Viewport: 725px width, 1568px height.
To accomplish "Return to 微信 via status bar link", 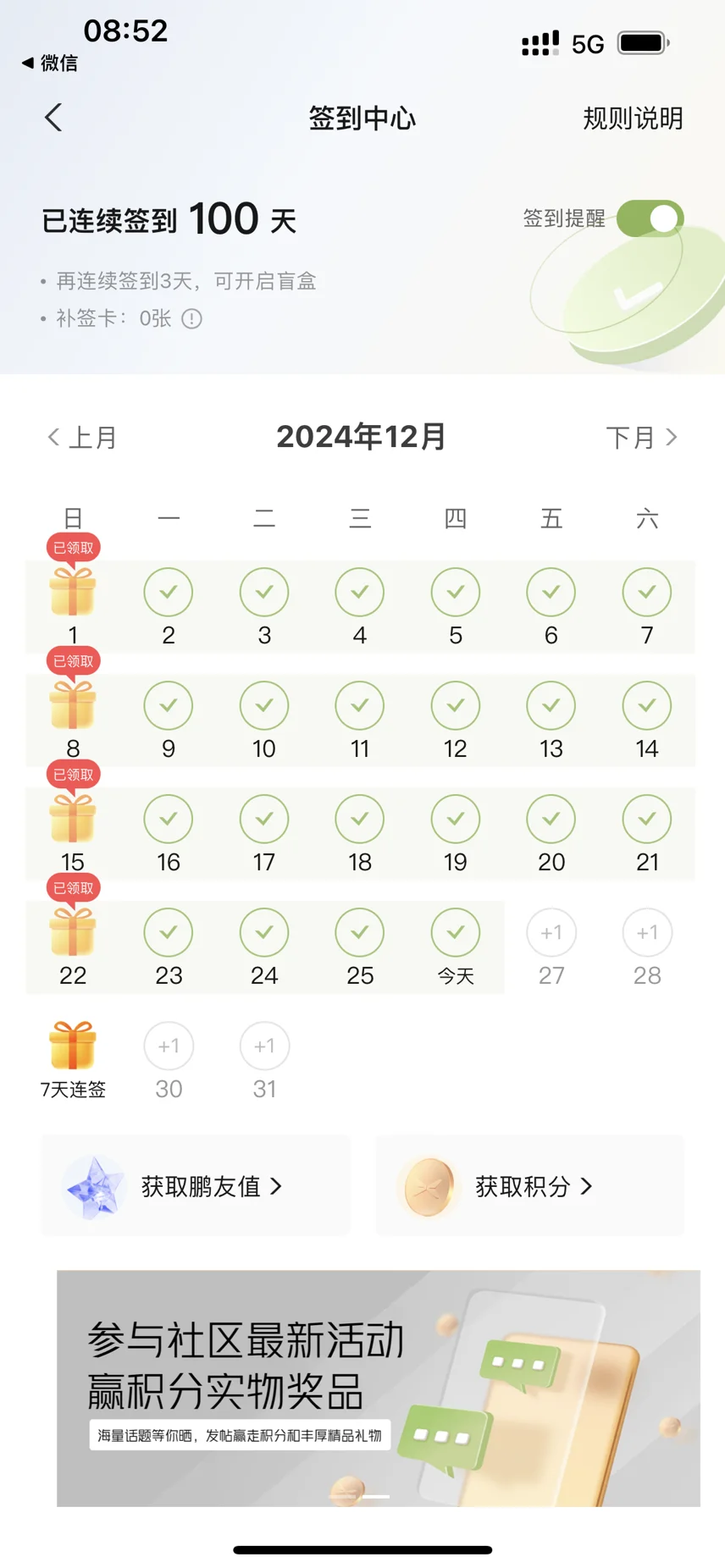I will point(49,63).
